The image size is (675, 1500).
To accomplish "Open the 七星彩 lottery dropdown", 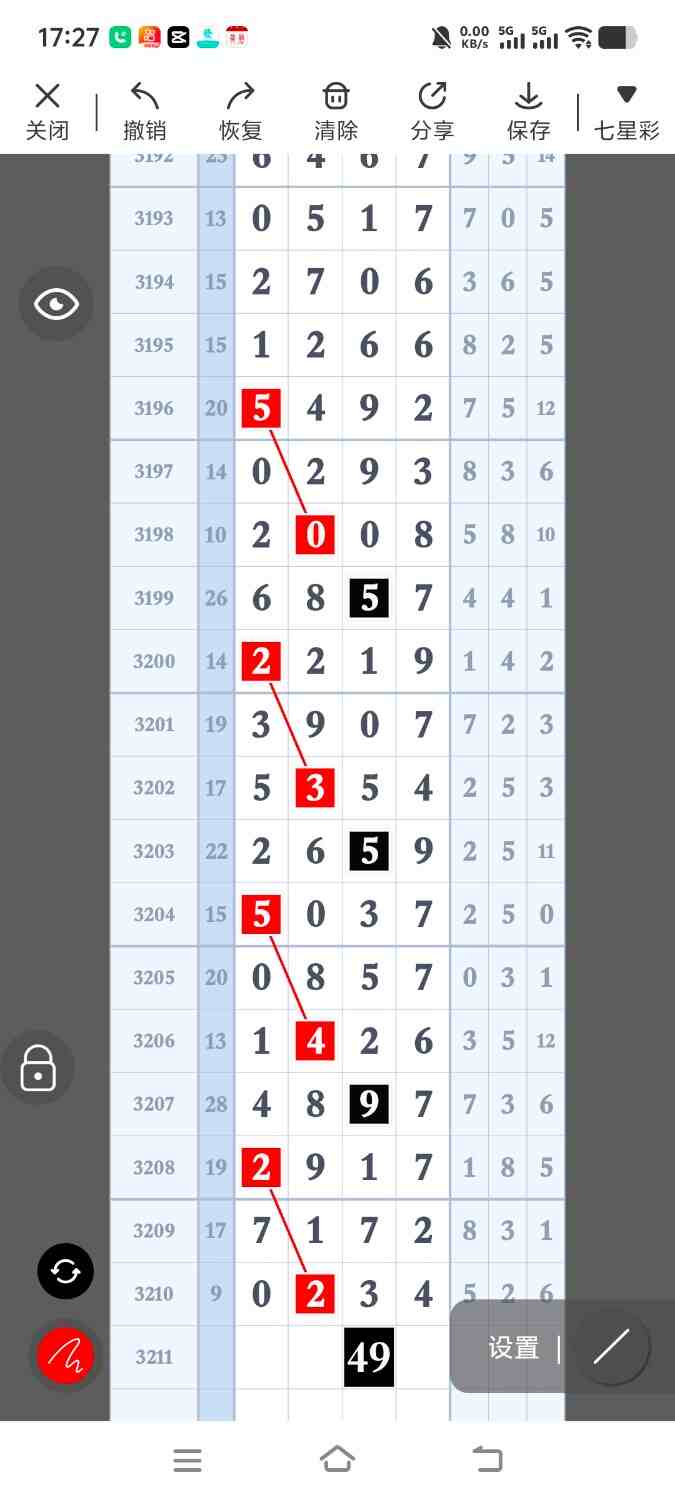I will 627,111.
